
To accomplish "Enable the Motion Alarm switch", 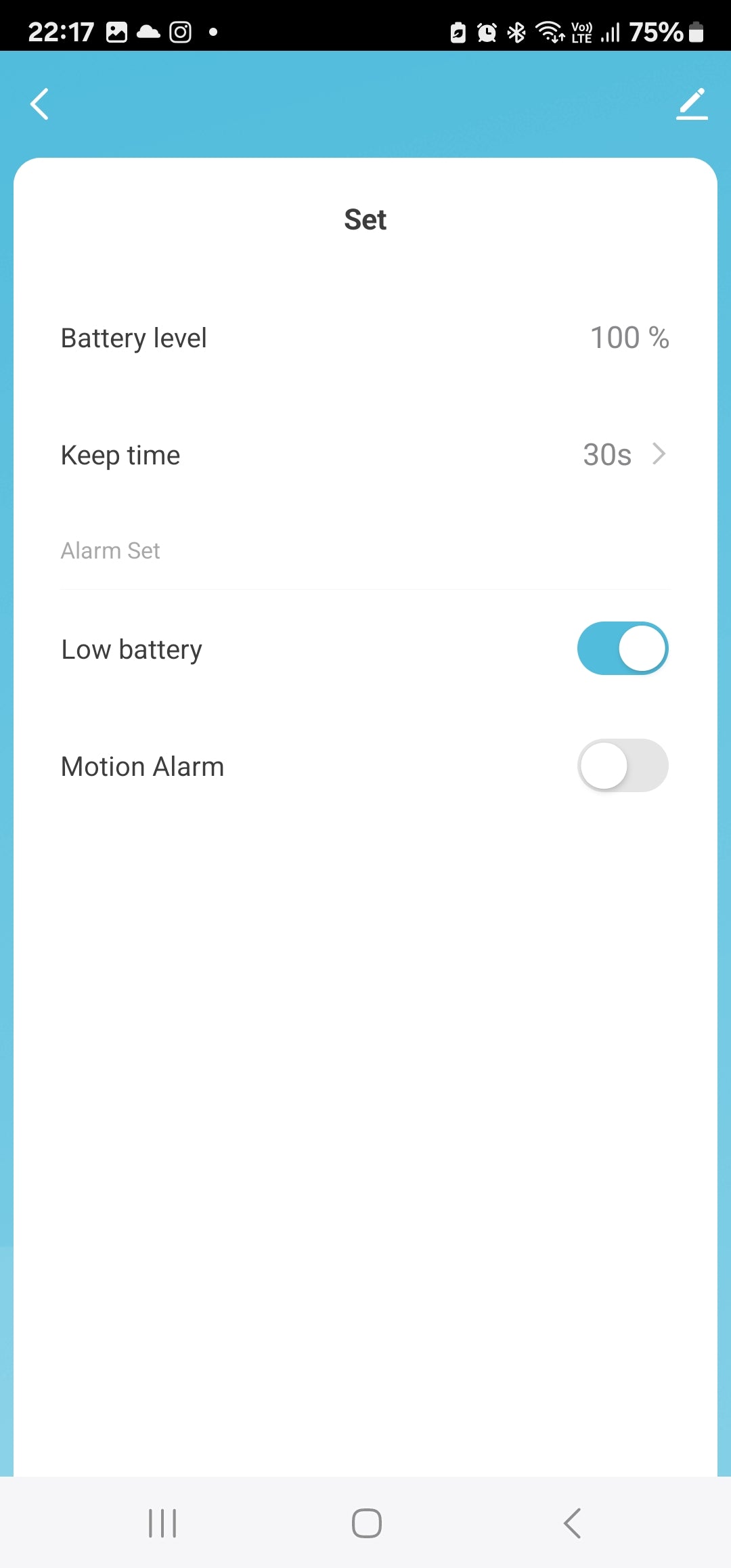I will pos(622,766).
